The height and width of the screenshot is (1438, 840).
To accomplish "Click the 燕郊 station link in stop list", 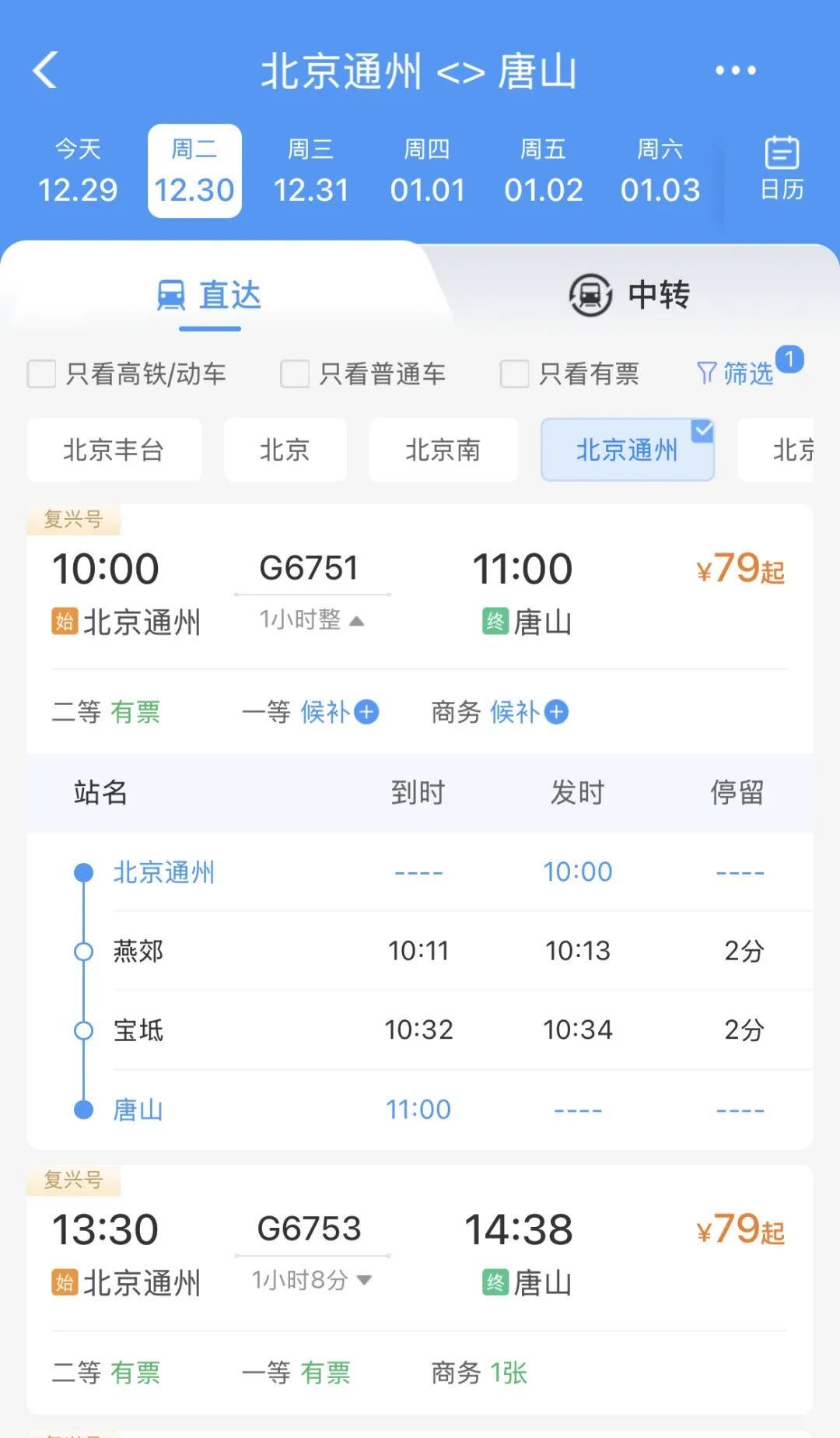I will click(x=137, y=951).
